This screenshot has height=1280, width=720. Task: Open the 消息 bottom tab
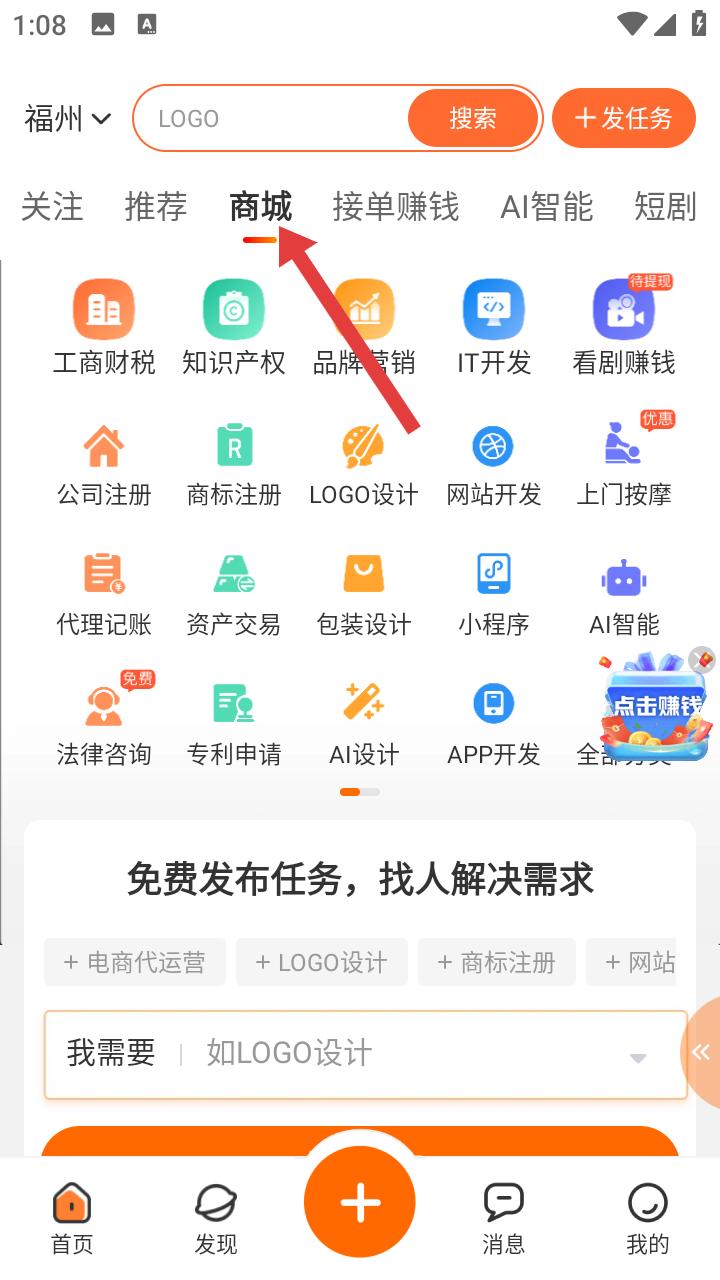tap(503, 1217)
